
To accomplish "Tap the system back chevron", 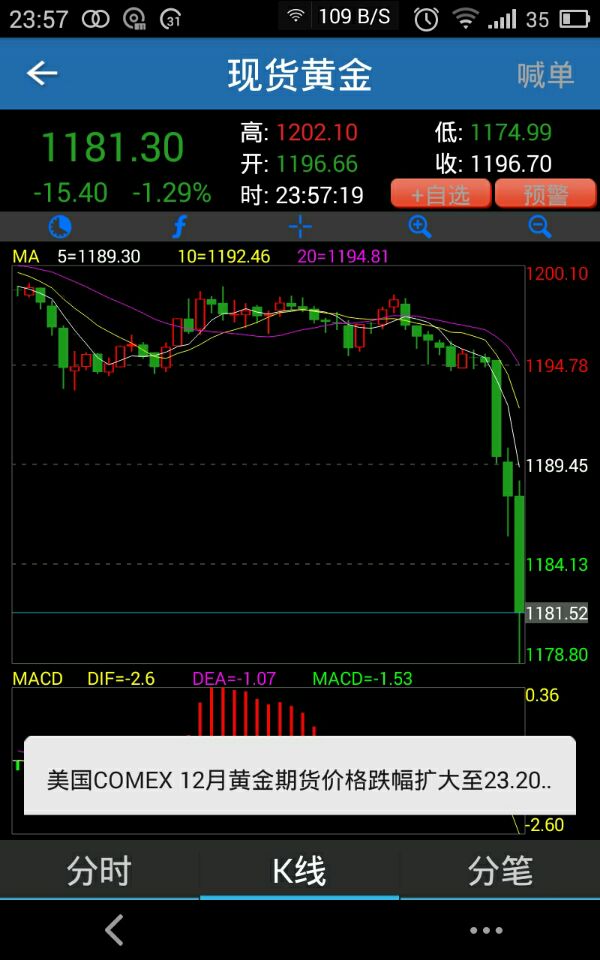I will [114, 930].
